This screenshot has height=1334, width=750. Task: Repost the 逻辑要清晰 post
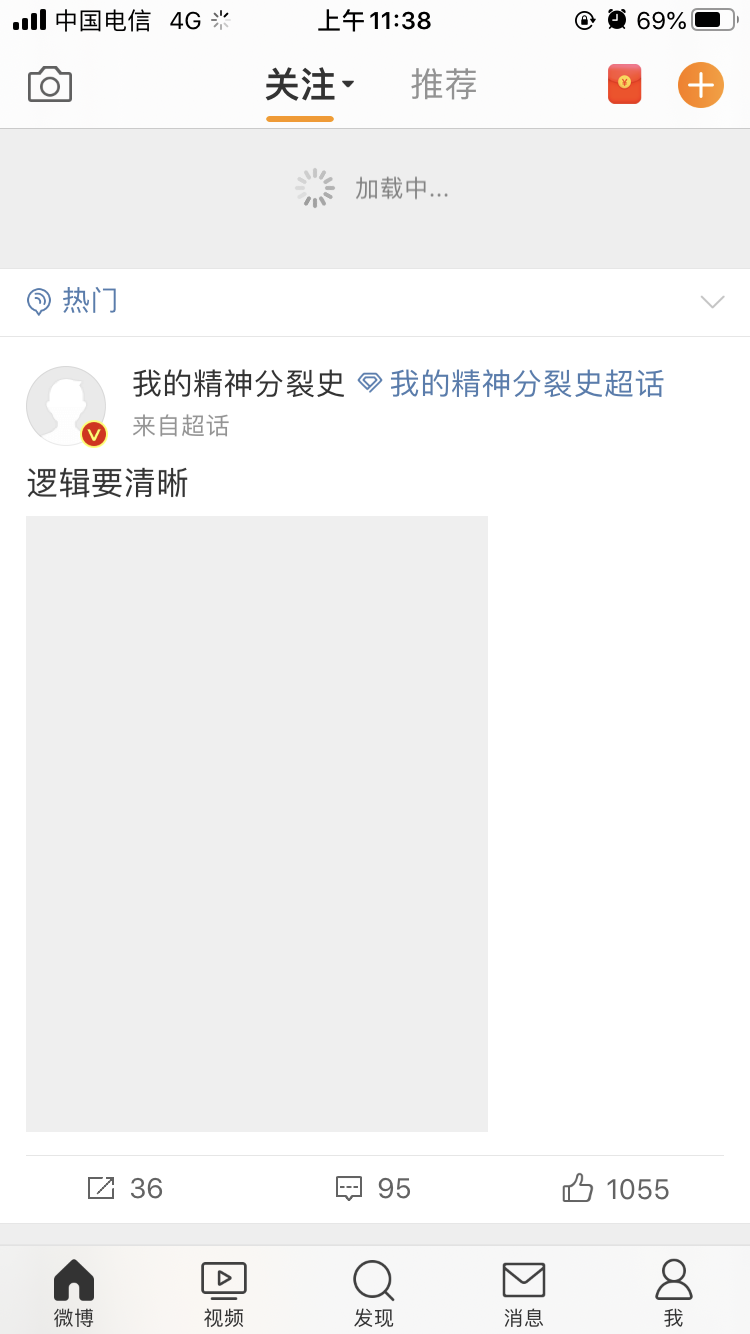pyautogui.click(x=125, y=1188)
